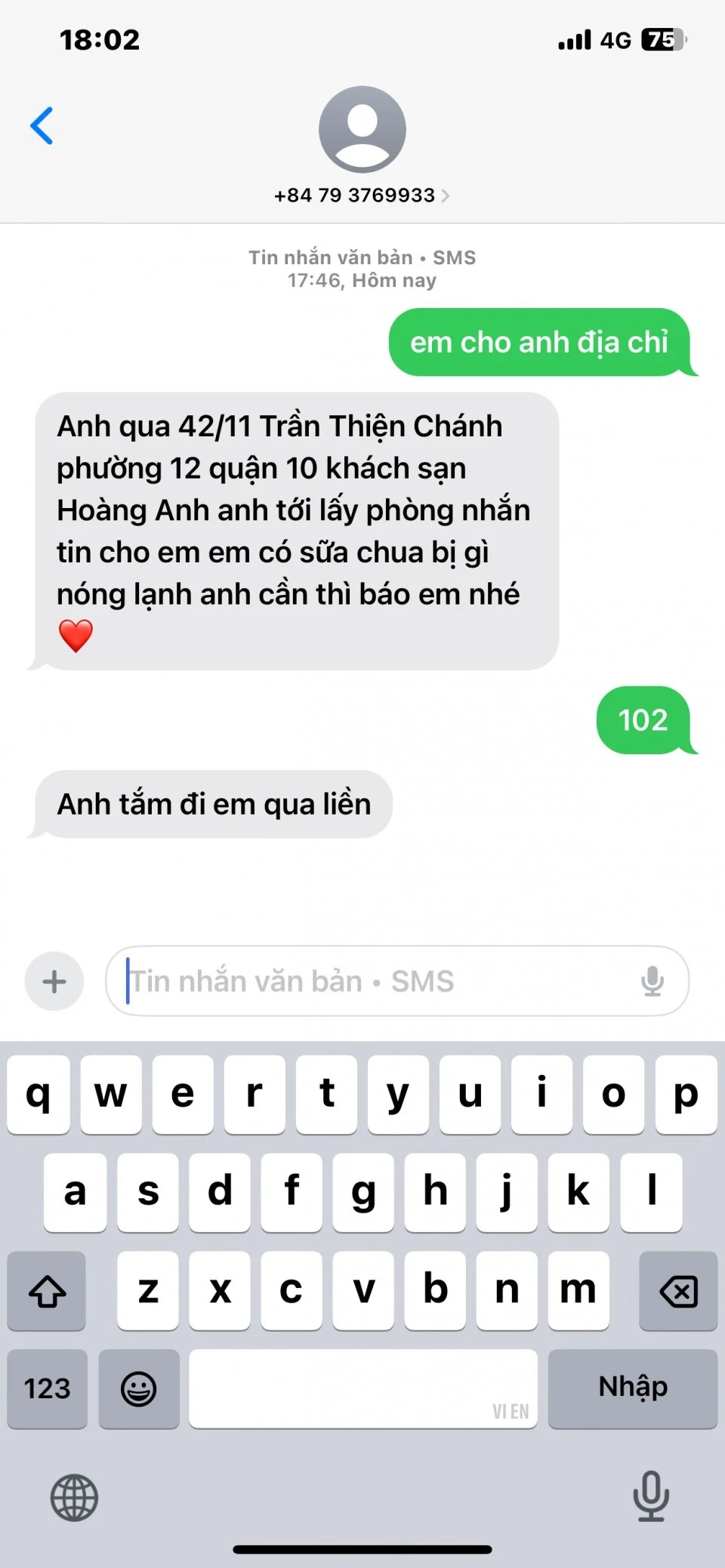Viewport: 725px width, 1568px height.
Task: Switch keyboard language with globe icon
Action: click(74, 1498)
